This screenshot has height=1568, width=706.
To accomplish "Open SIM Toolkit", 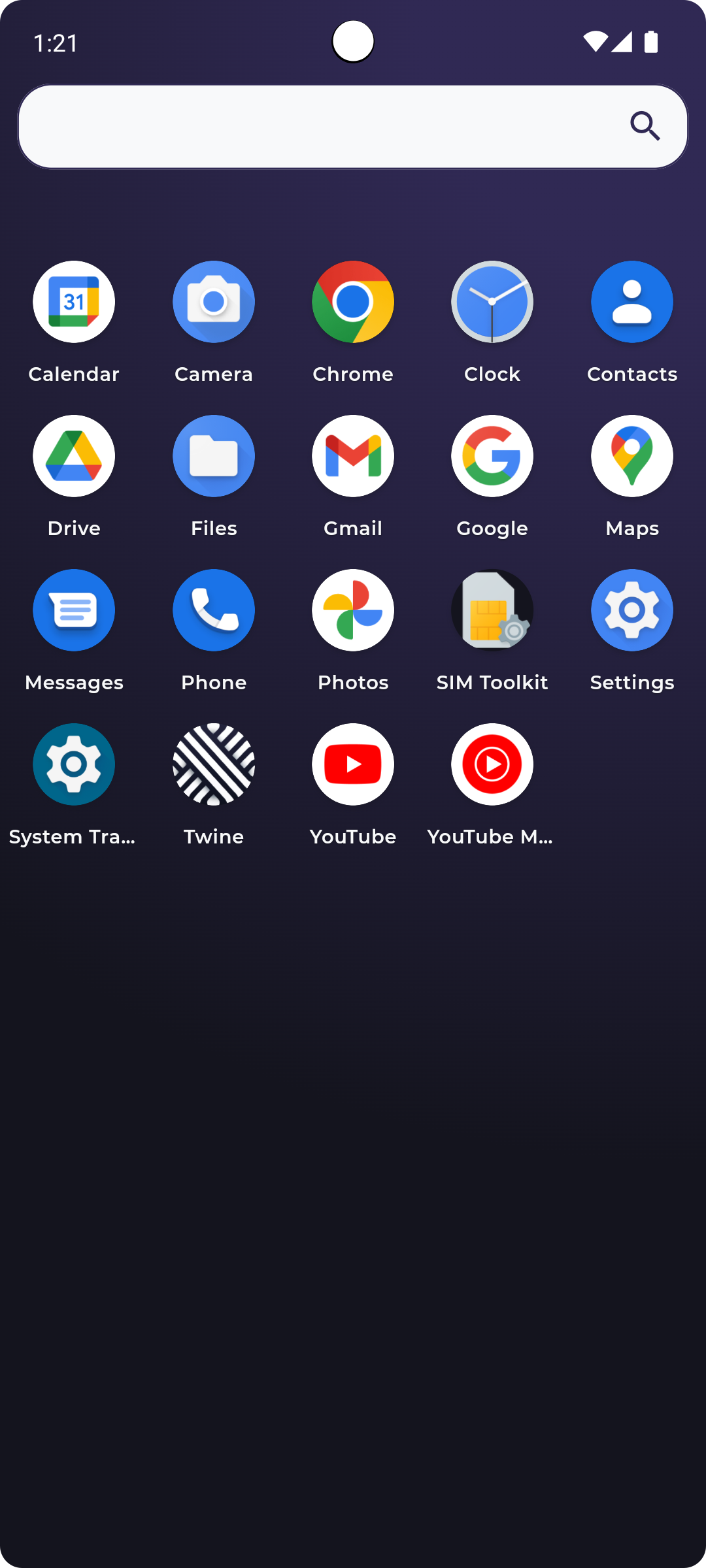I will click(492, 611).
